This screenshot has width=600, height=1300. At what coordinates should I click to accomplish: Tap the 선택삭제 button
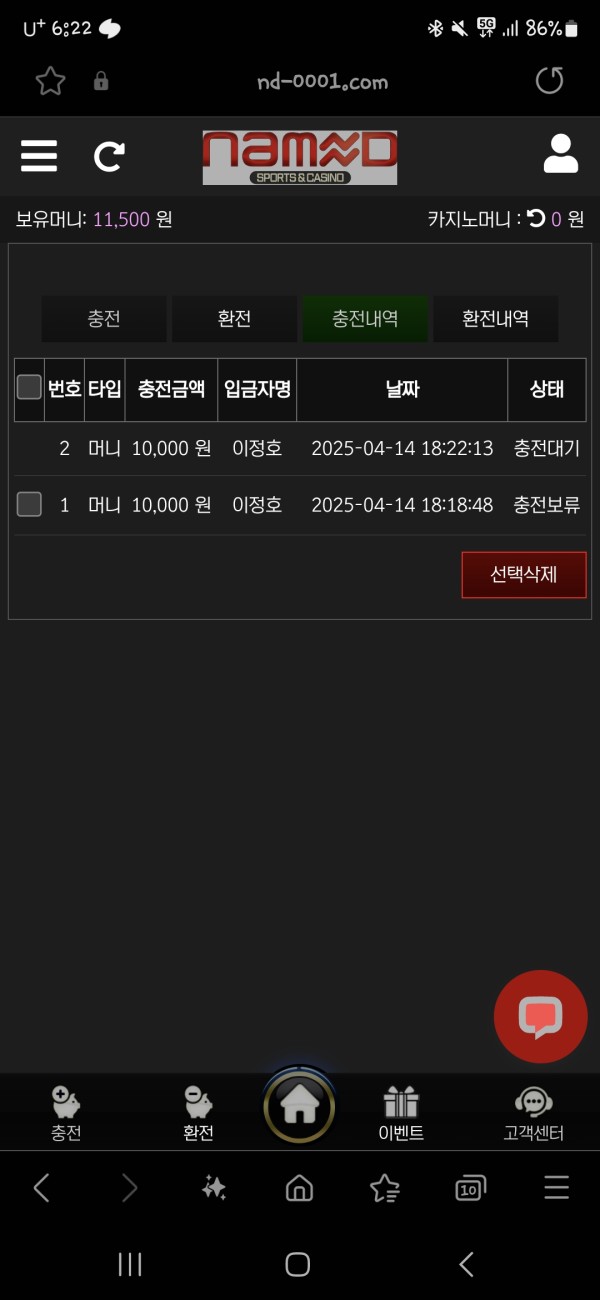(x=523, y=575)
